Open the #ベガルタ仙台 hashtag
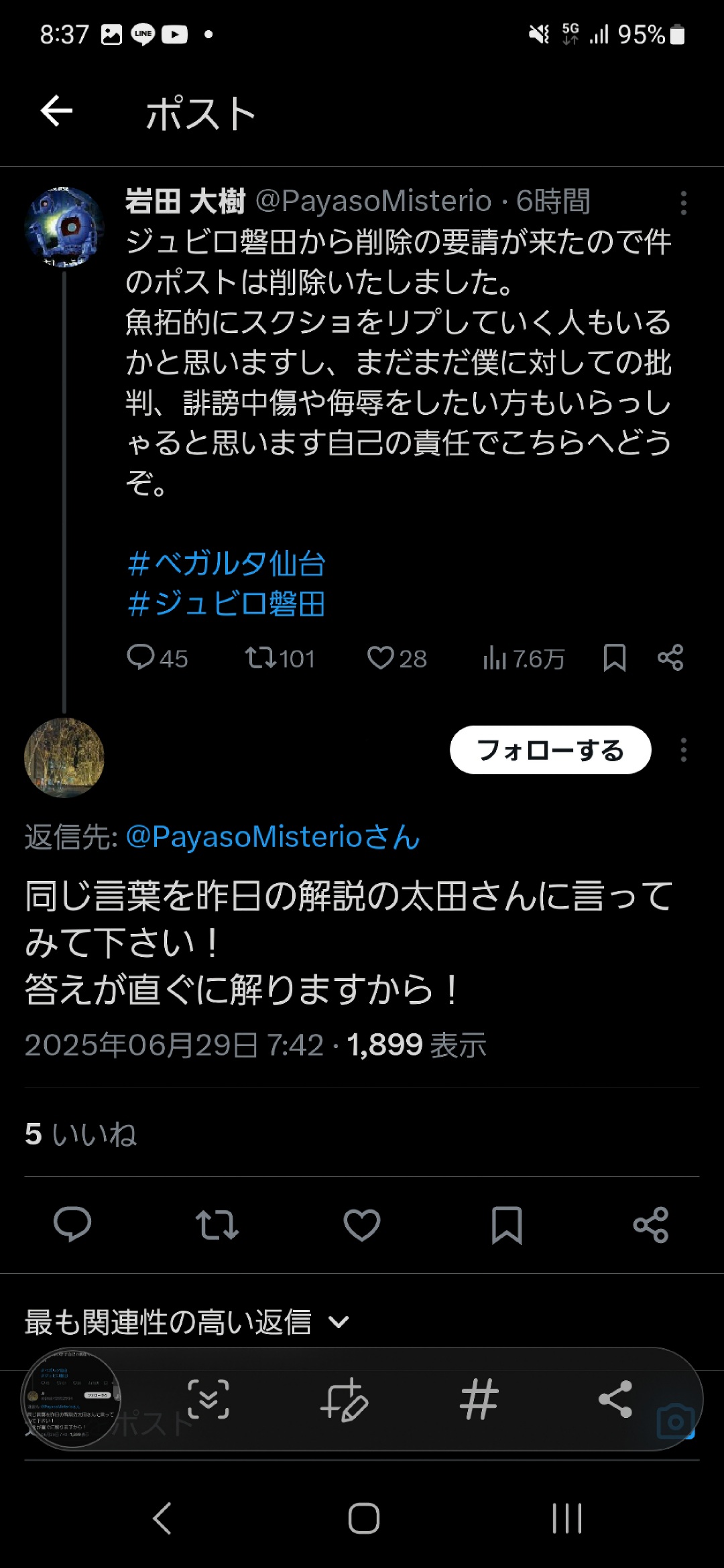Image resolution: width=724 pixels, height=1568 pixels. click(226, 564)
